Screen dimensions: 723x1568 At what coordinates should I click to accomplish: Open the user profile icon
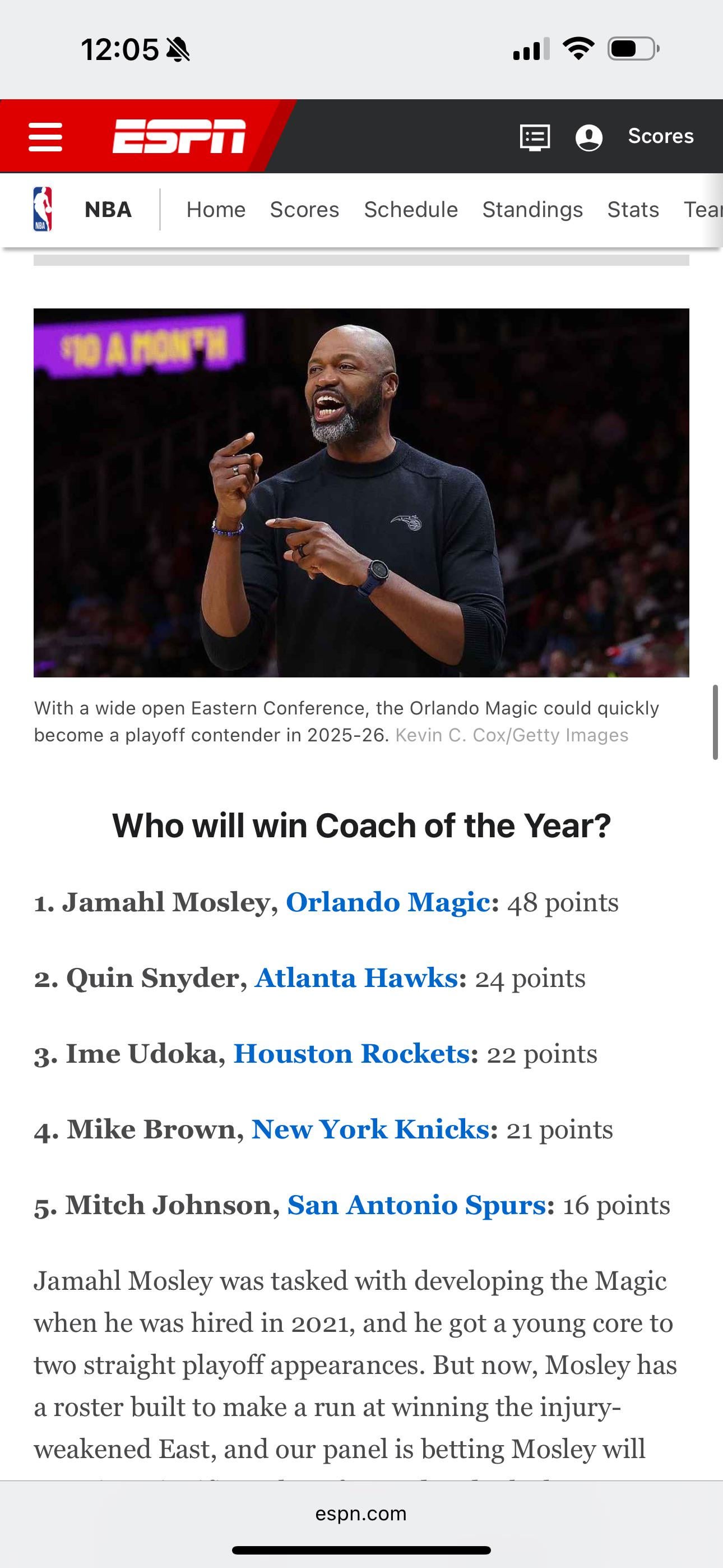tap(588, 137)
